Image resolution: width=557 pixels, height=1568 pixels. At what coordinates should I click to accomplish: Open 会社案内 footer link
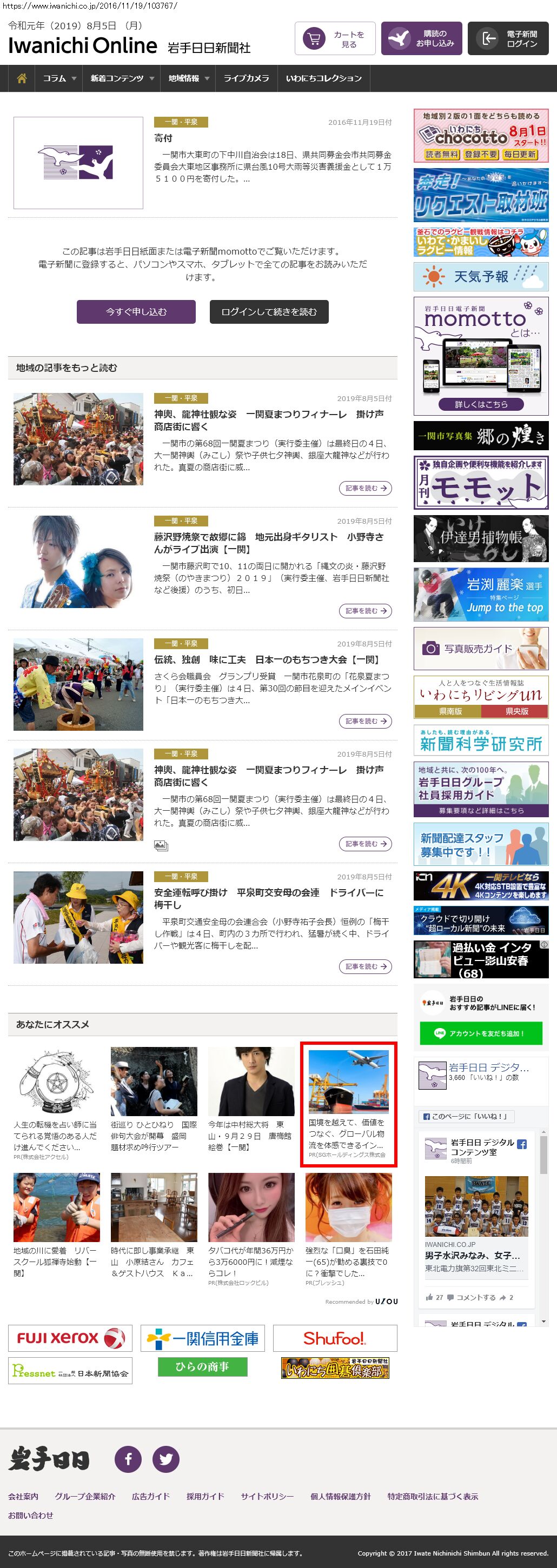tap(23, 1496)
